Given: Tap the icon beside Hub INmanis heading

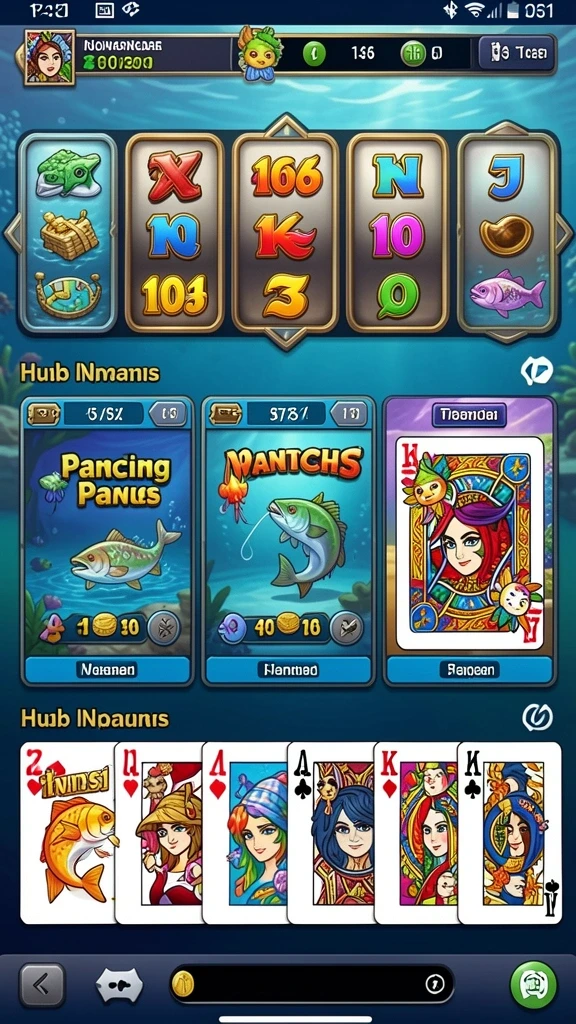Looking at the screenshot, I should click(x=537, y=372).
